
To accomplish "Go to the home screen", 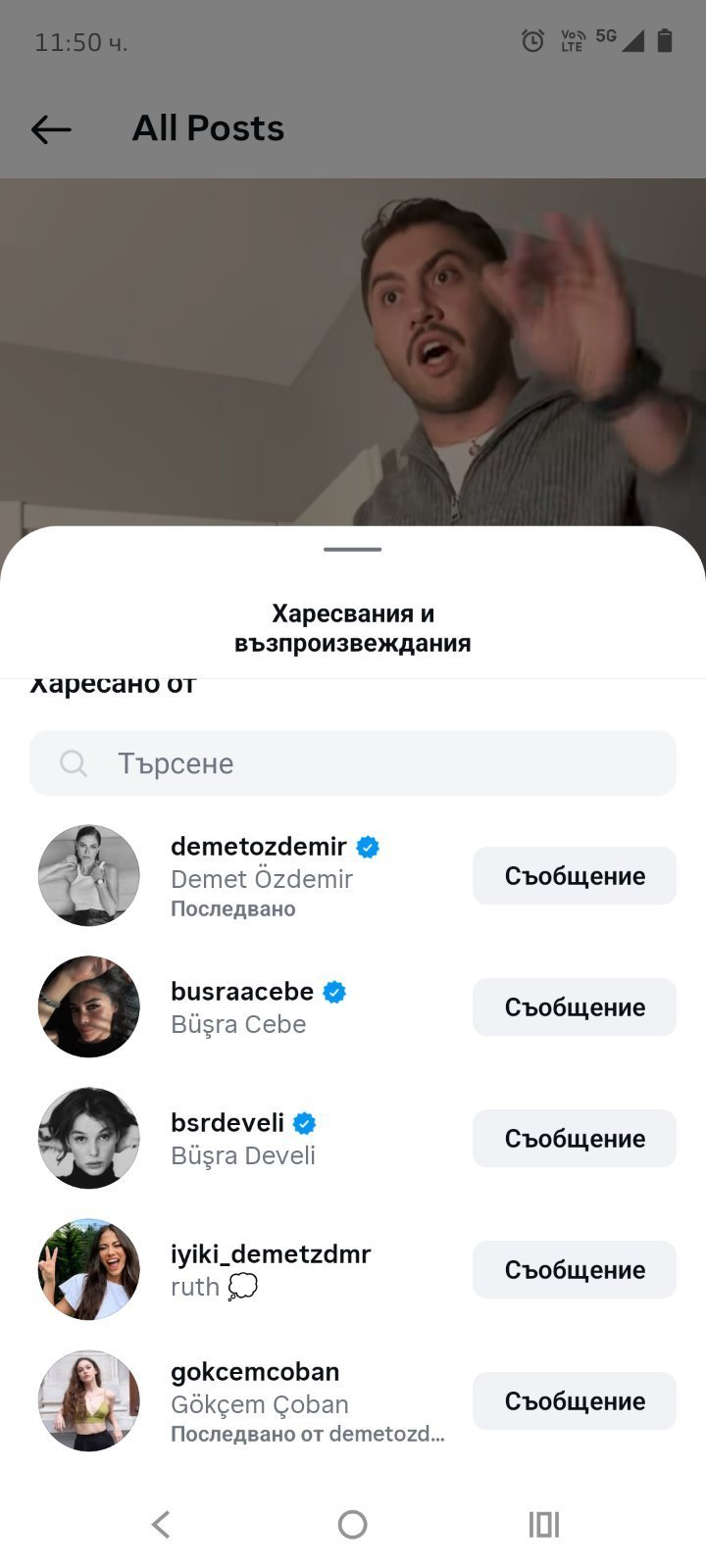I will coord(353,1524).
